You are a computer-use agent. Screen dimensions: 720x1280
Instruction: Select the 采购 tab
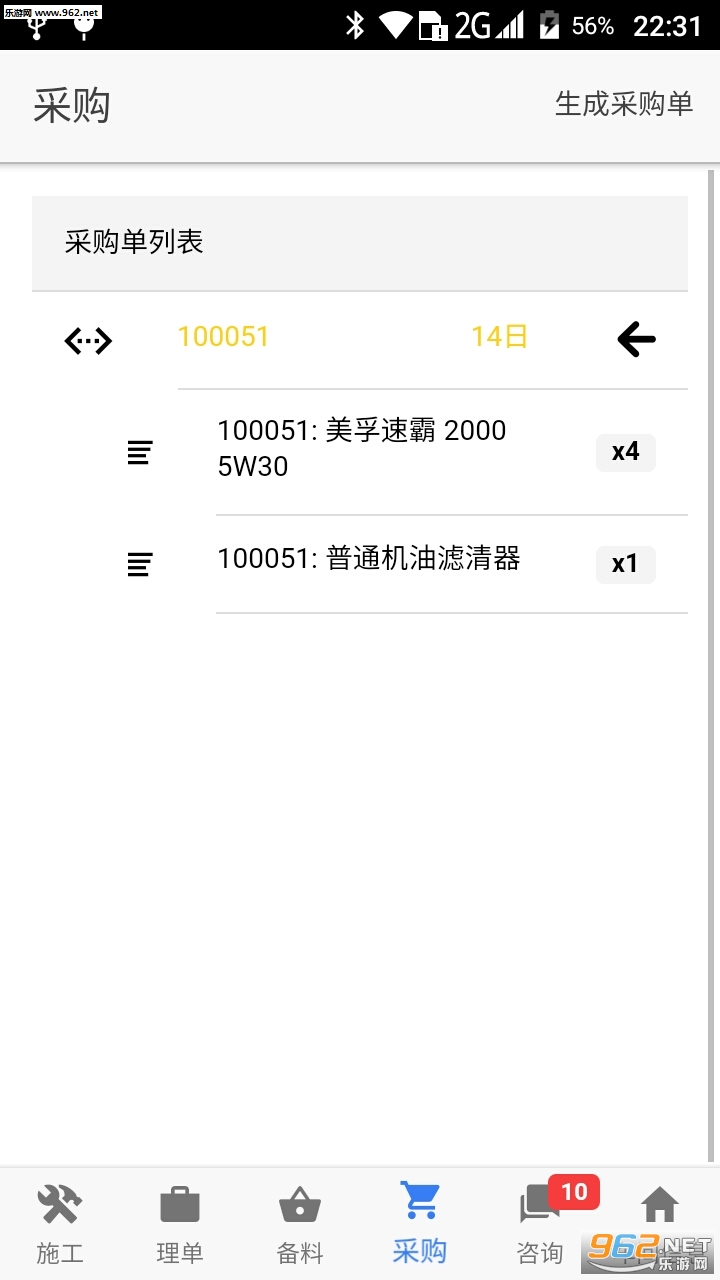click(x=420, y=1222)
